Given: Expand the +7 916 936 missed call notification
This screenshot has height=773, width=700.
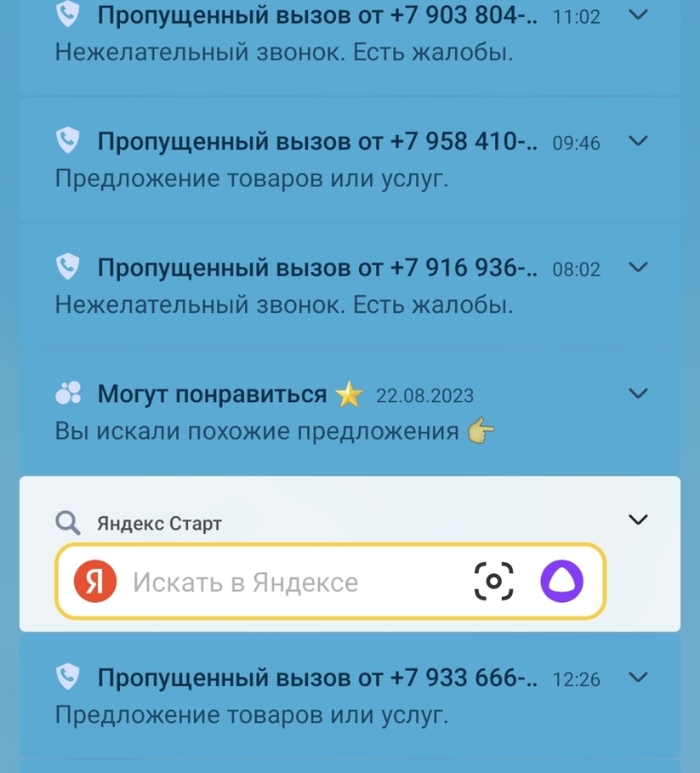Looking at the screenshot, I should tap(637, 267).
